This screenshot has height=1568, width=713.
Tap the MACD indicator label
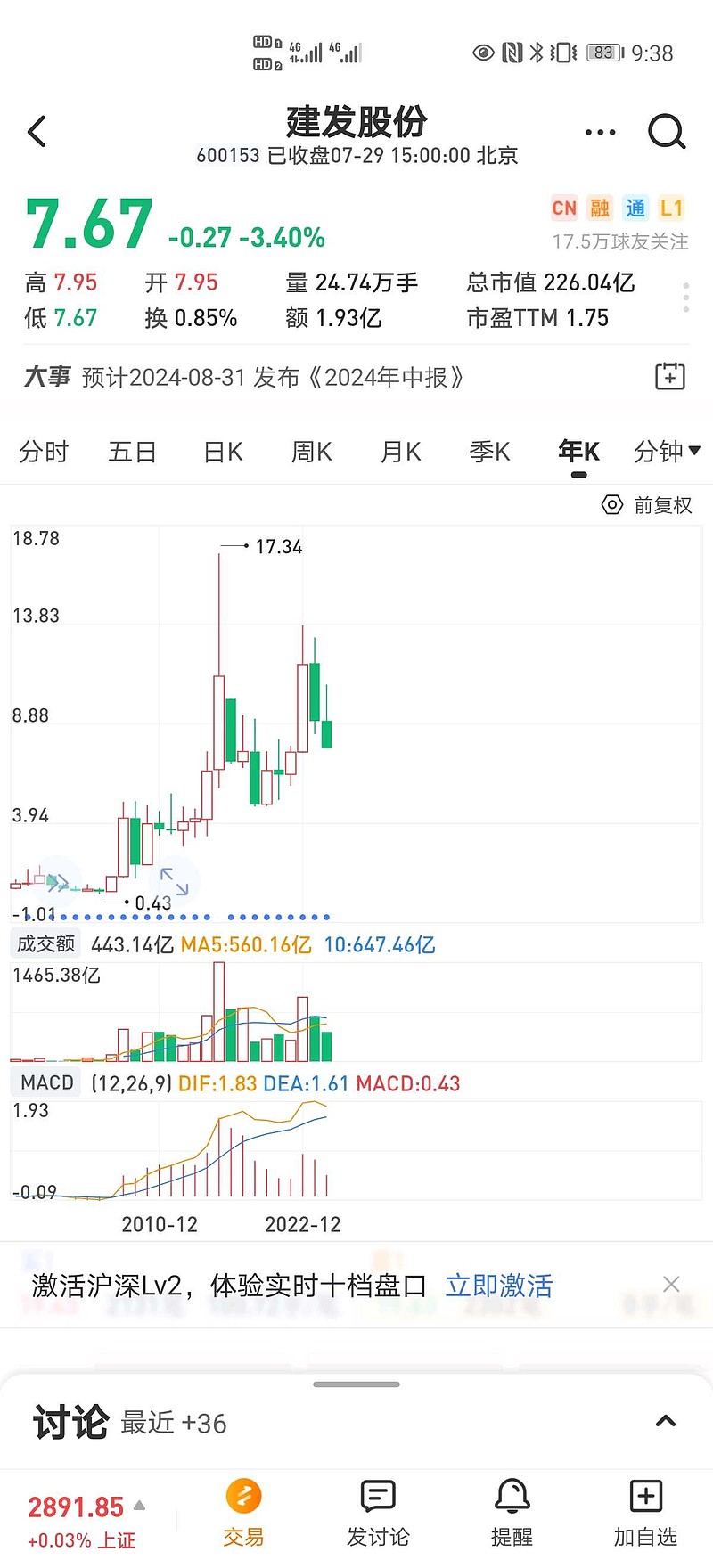[47, 1083]
